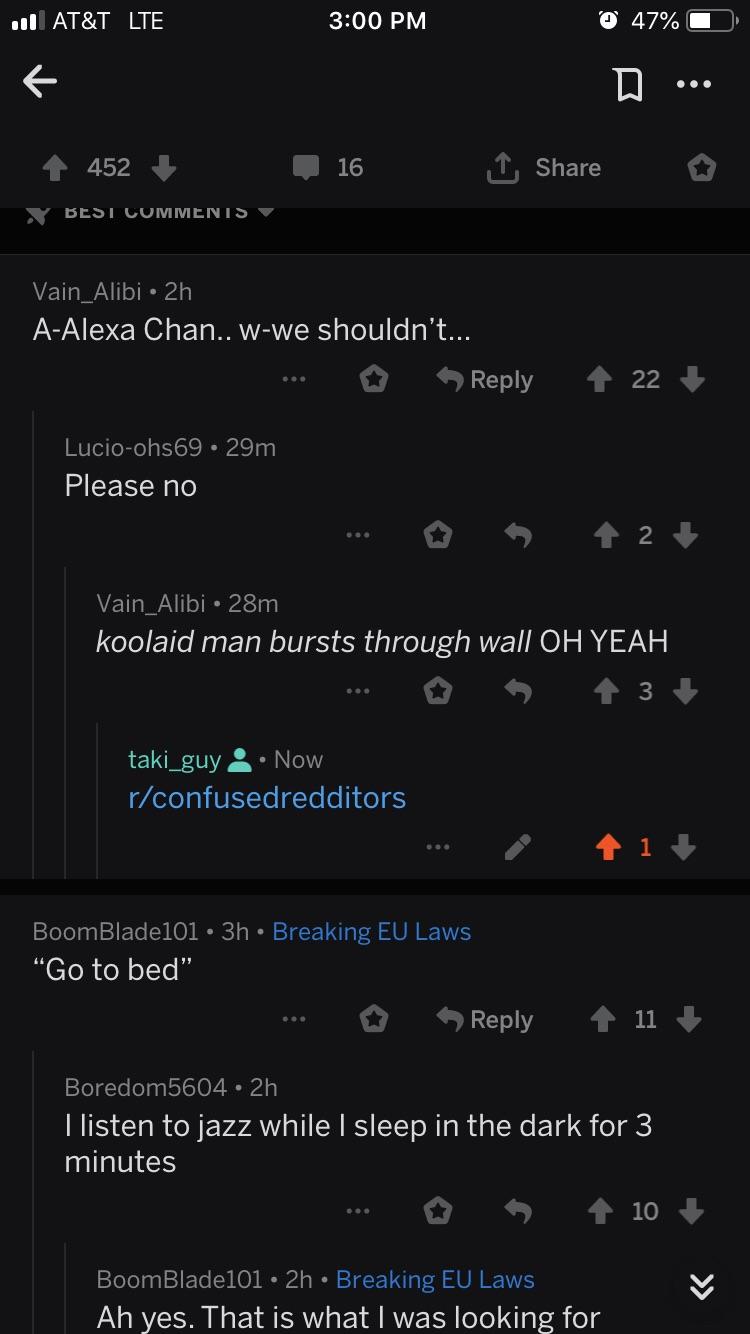Edit your r/confusedredditors comment
Image resolution: width=750 pixels, height=1334 pixels.
coord(517,848)
